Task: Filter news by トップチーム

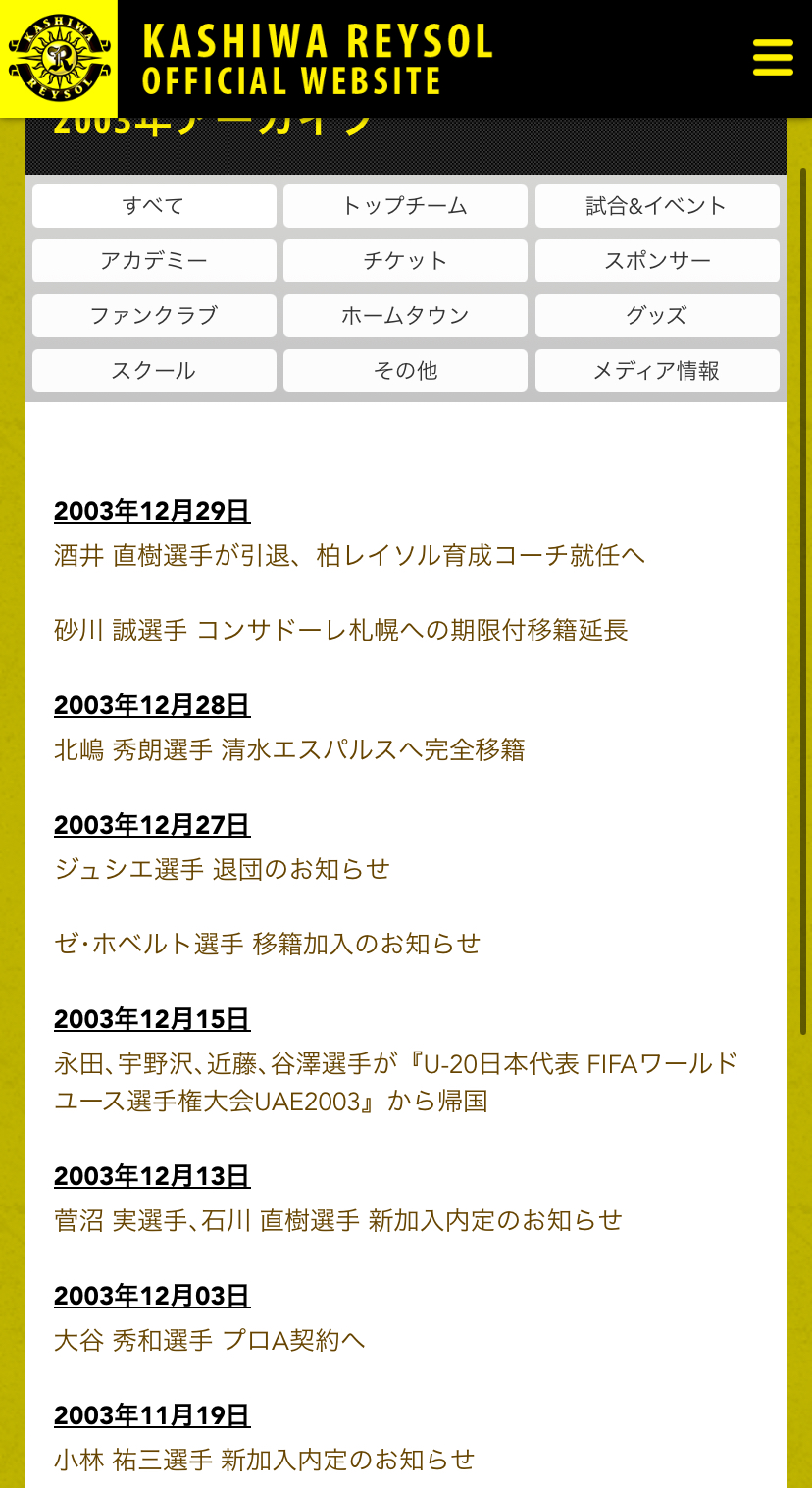Action: tap(405, 206)
